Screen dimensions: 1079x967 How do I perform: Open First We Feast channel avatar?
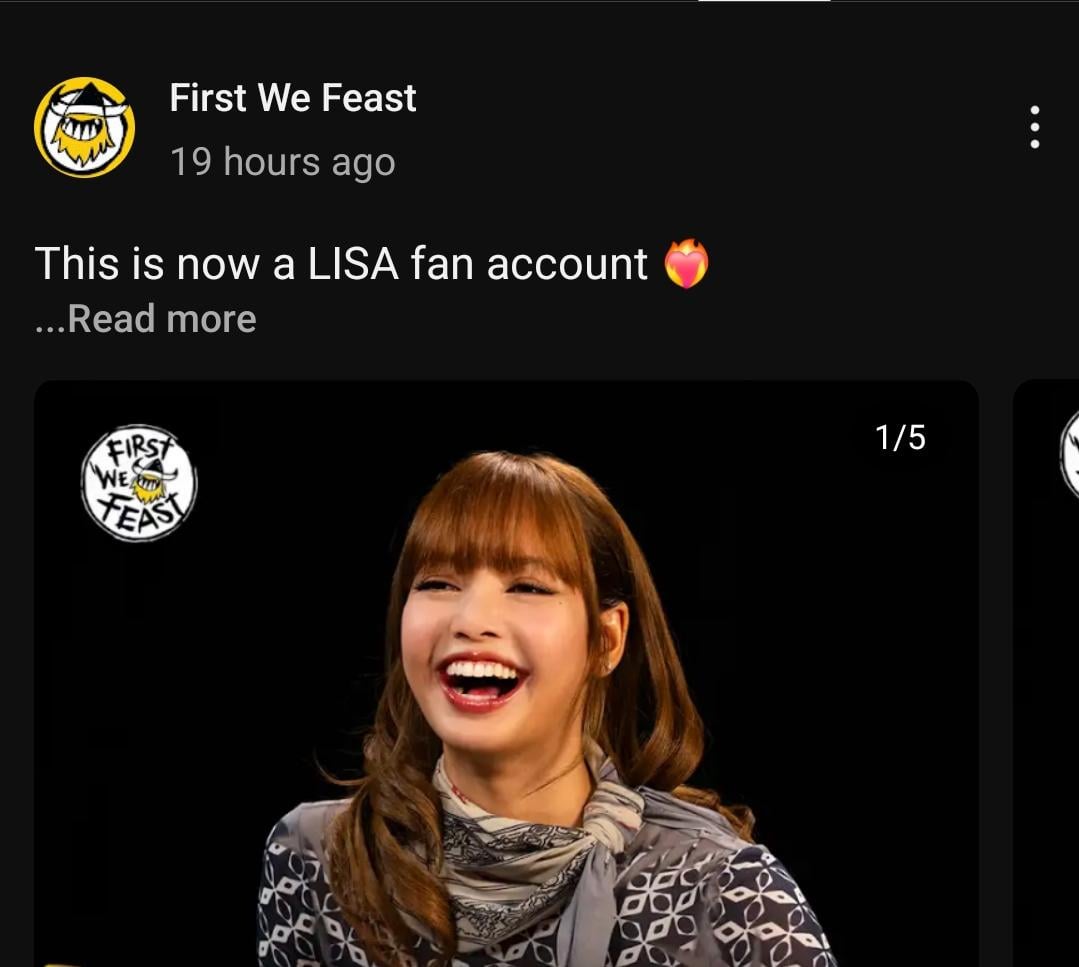coord(85,127)
